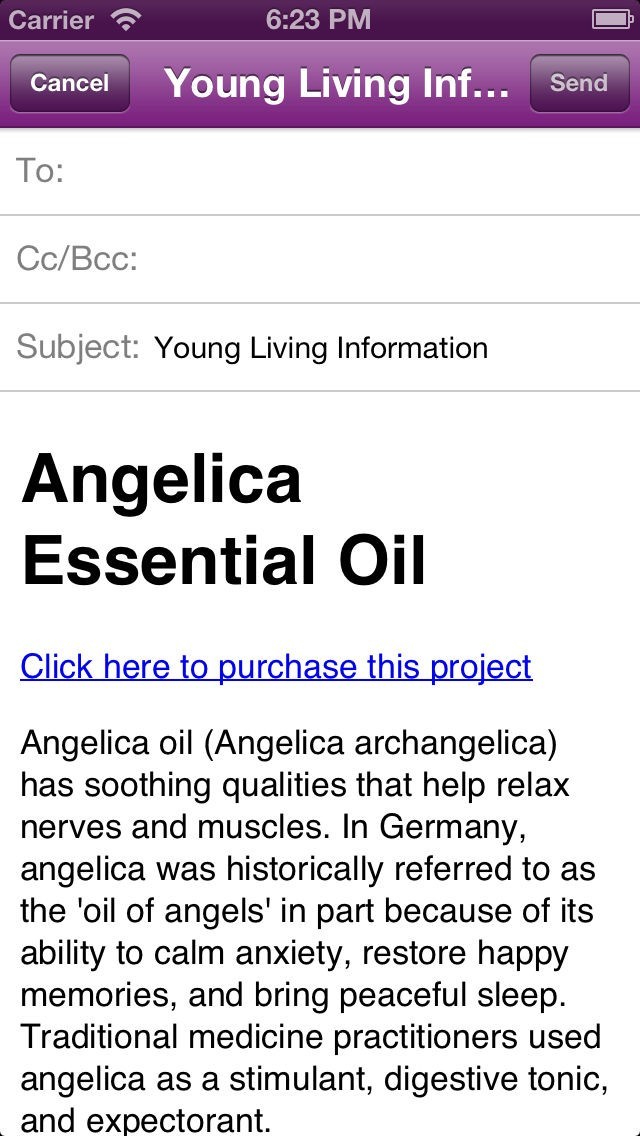Cancel the email draft
Screen dimensions: 640x1136
pos(69,83)
